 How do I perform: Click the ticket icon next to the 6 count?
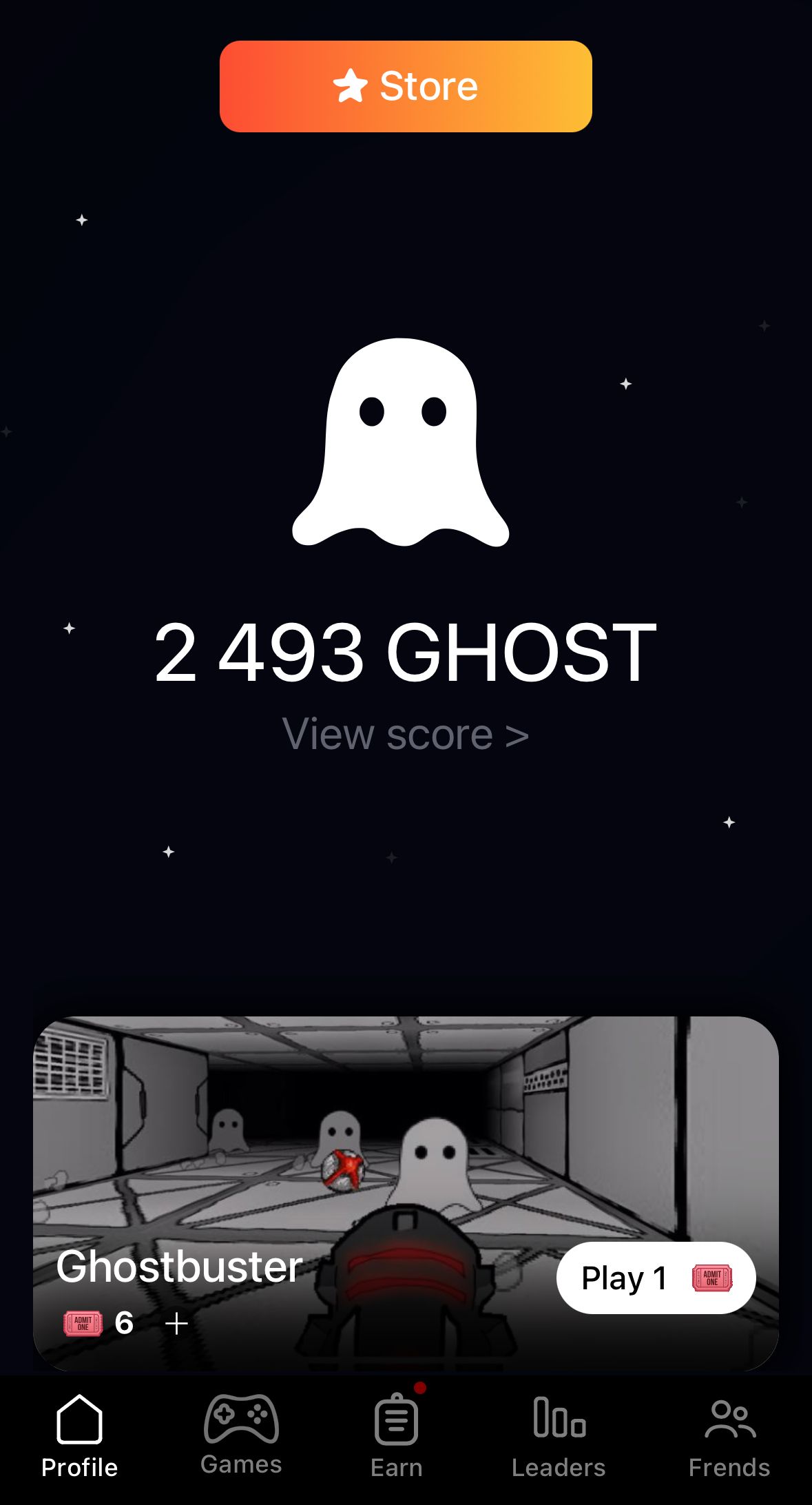coord(83,1322)
